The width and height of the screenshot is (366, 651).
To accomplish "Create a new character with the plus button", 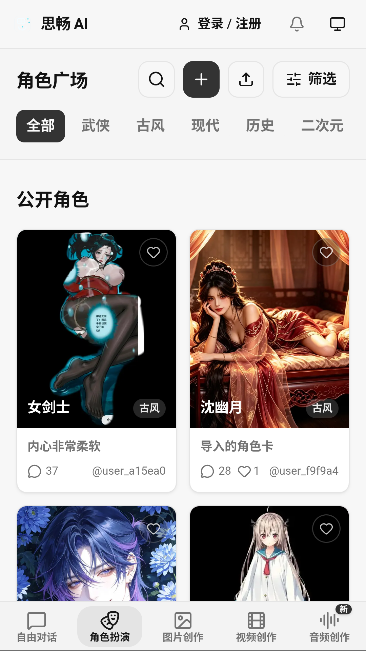I will (201, 79).
